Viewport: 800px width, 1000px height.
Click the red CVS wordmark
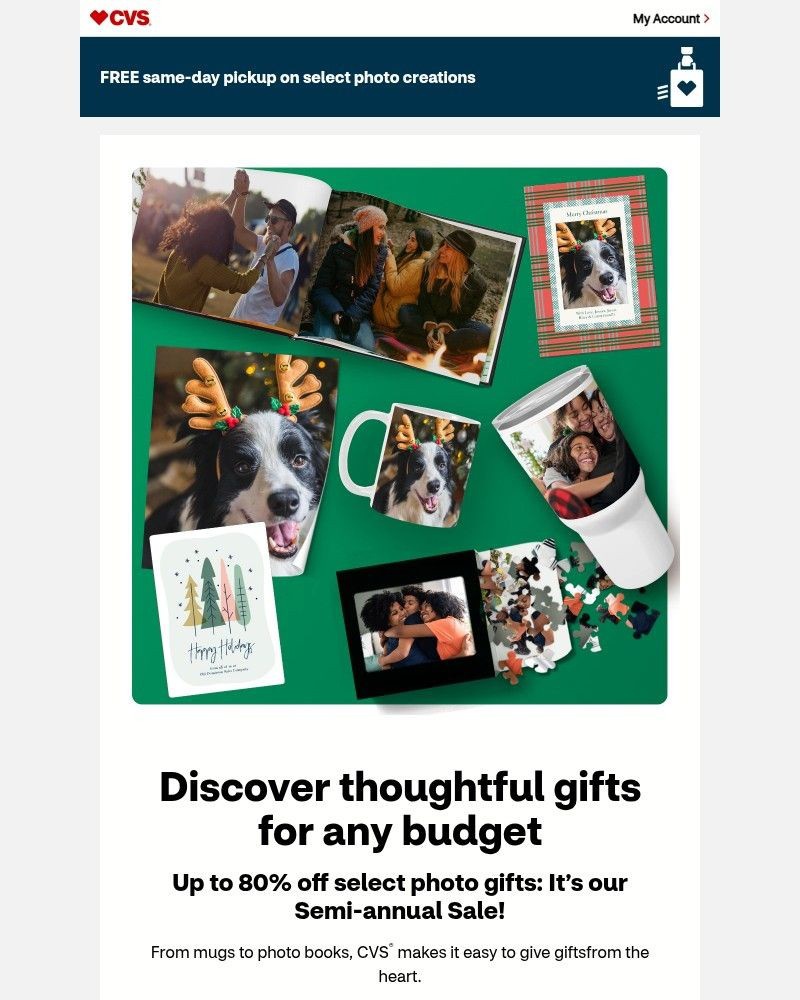(x=128, y=17)
